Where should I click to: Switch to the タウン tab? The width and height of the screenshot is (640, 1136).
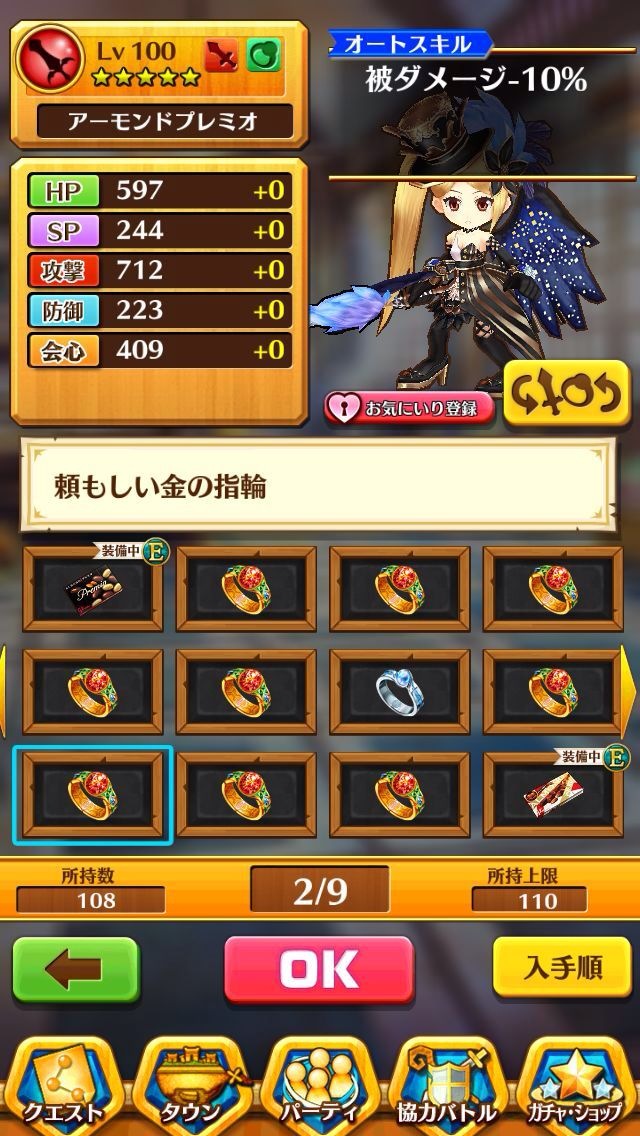tap(191, 1083)
